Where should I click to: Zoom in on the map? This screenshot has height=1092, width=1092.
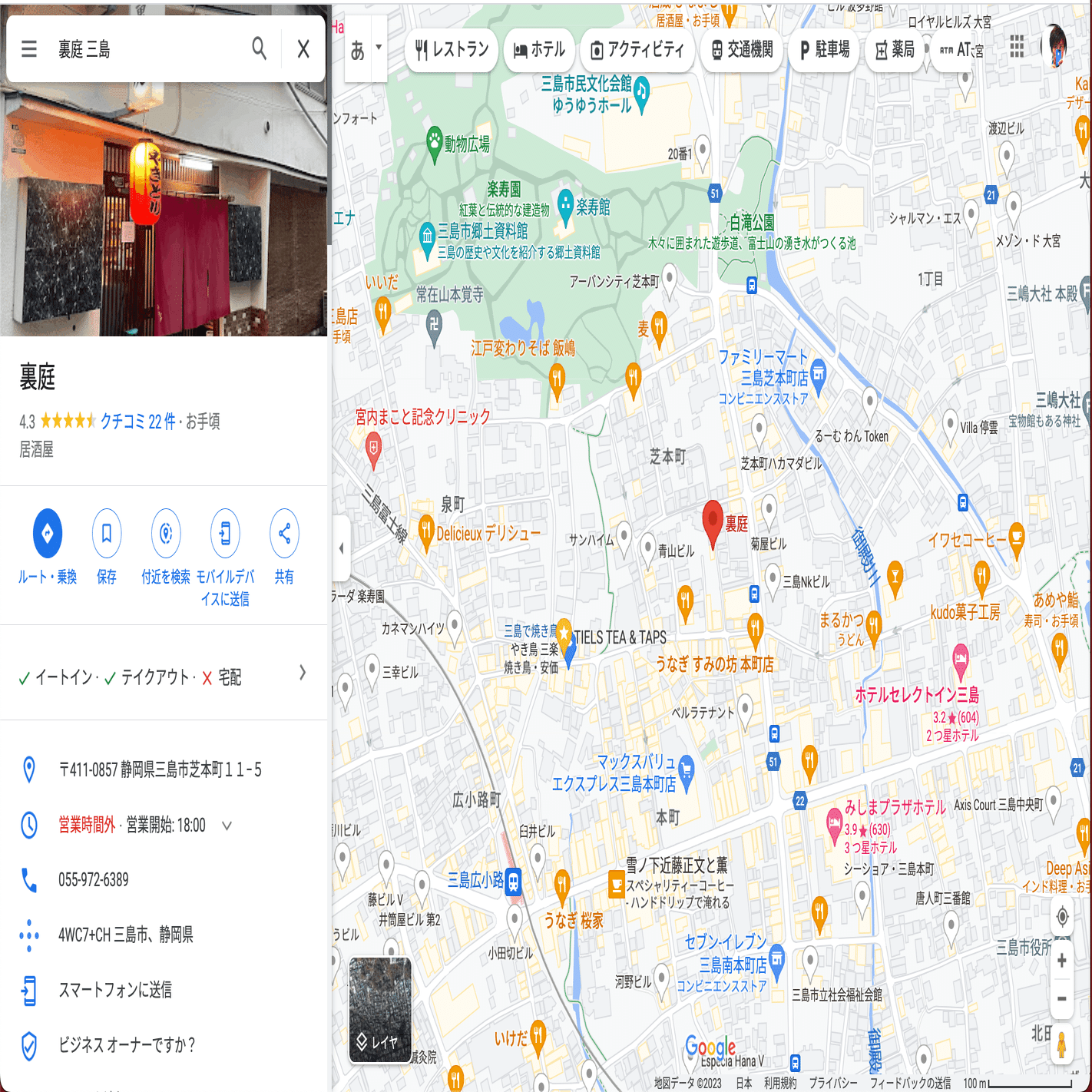(x=1062, y=961)
